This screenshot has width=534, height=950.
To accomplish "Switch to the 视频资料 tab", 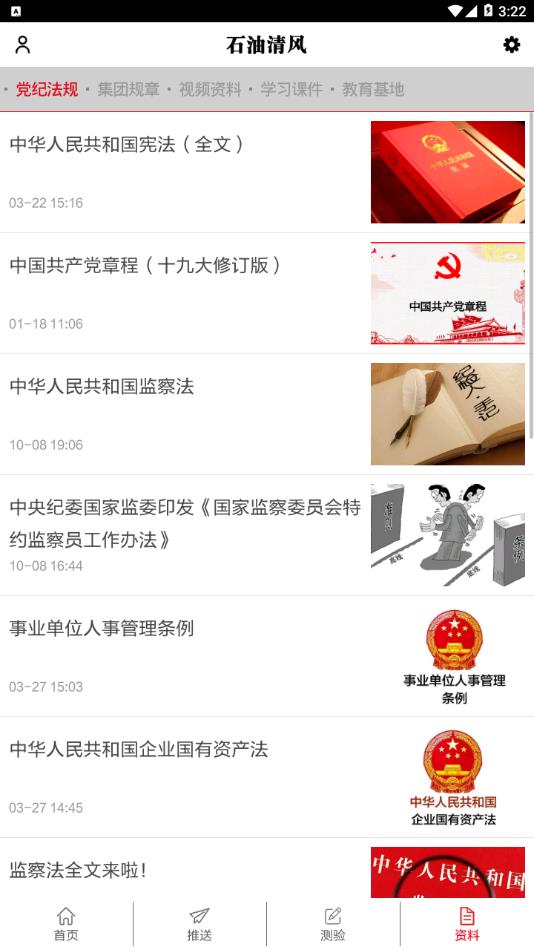I will coord(210,90).
